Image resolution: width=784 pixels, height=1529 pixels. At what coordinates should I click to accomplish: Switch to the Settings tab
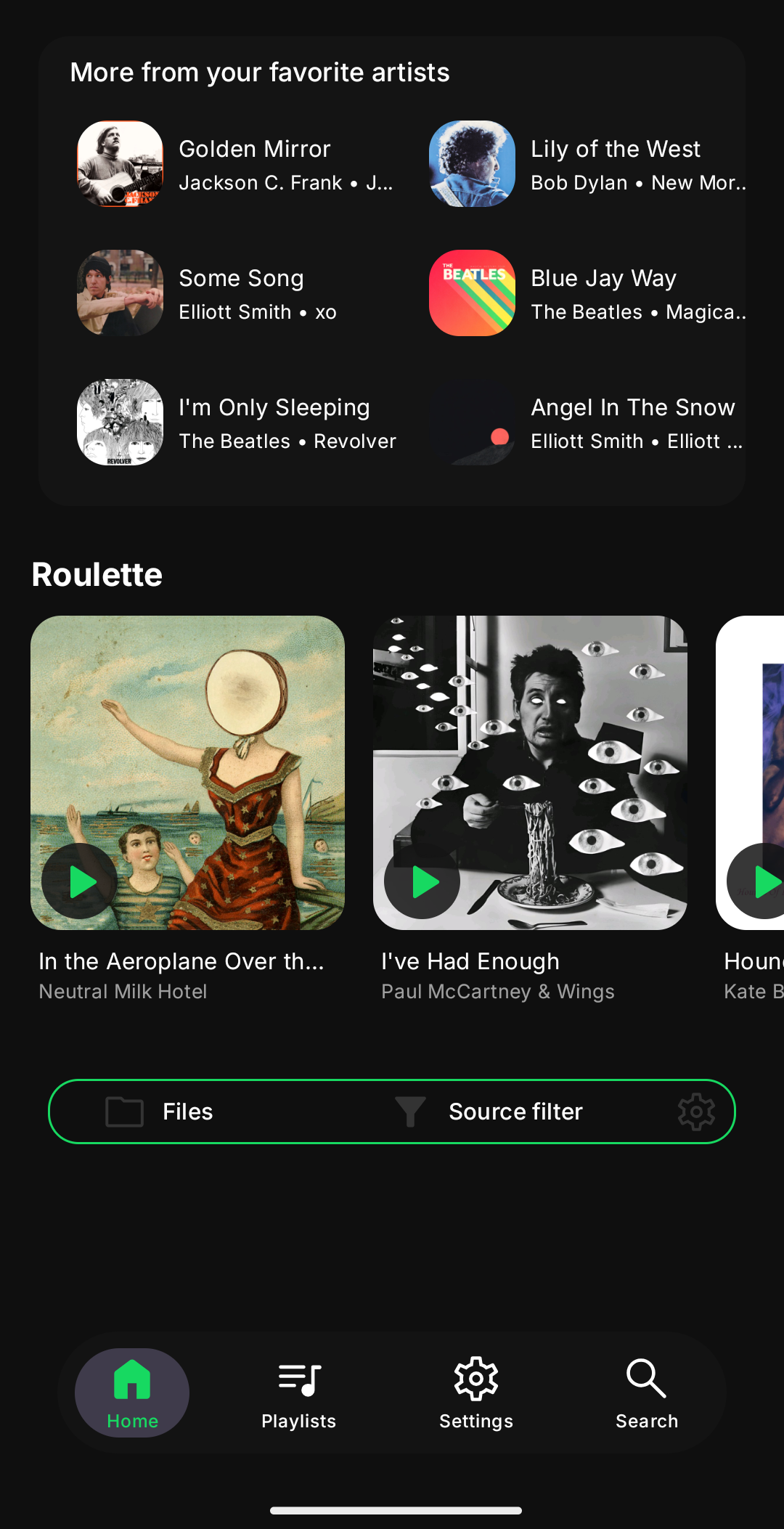coord(476,1393)
